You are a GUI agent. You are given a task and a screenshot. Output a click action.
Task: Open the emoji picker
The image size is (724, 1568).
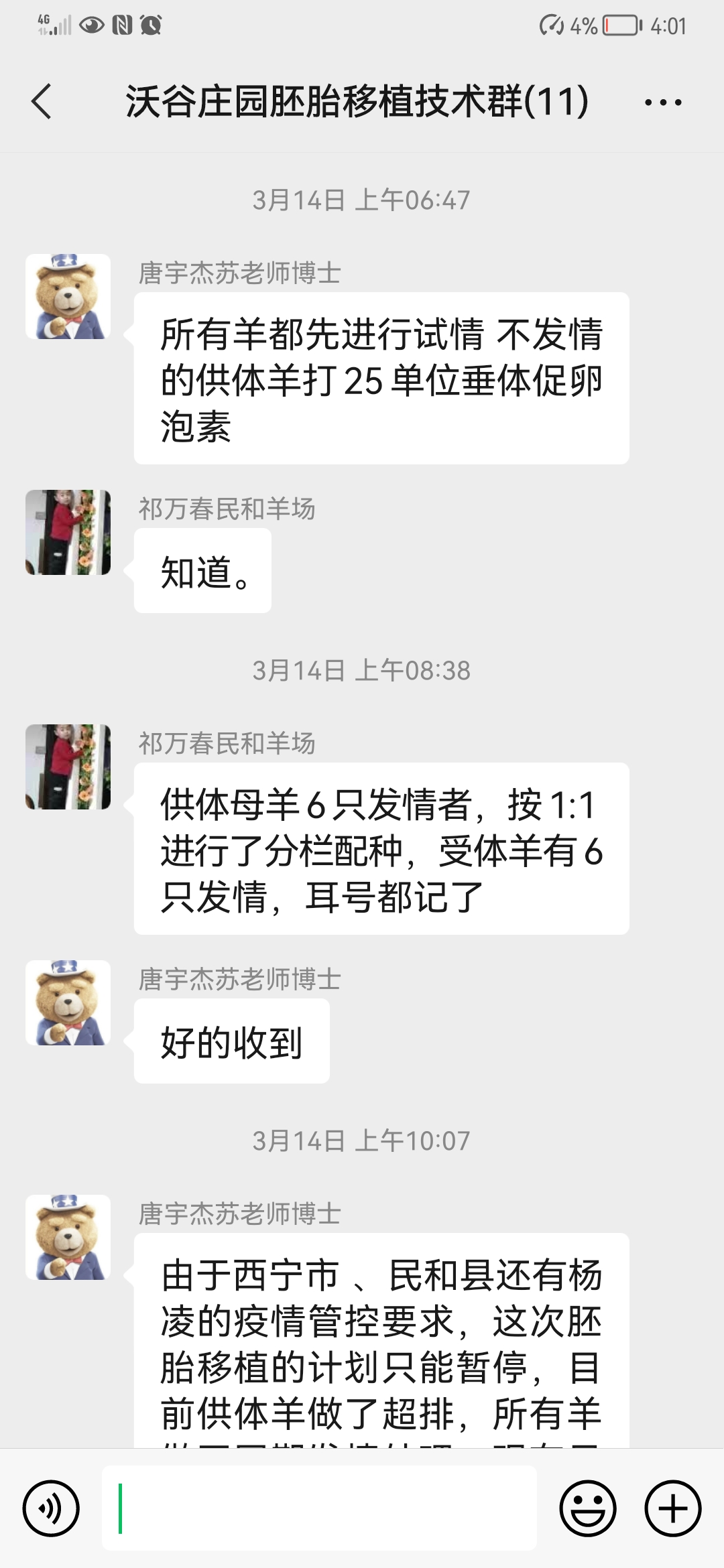(587, 1508)
